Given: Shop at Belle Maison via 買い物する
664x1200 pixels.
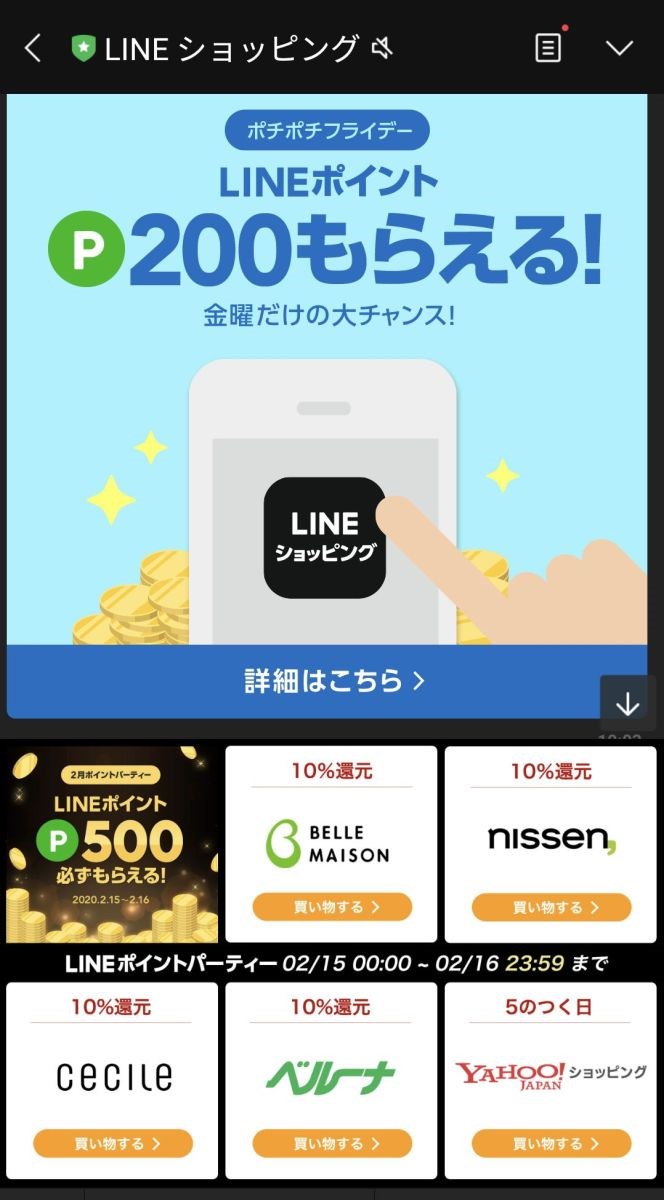Looking at the screenshot, I should (x=332, y=907).
